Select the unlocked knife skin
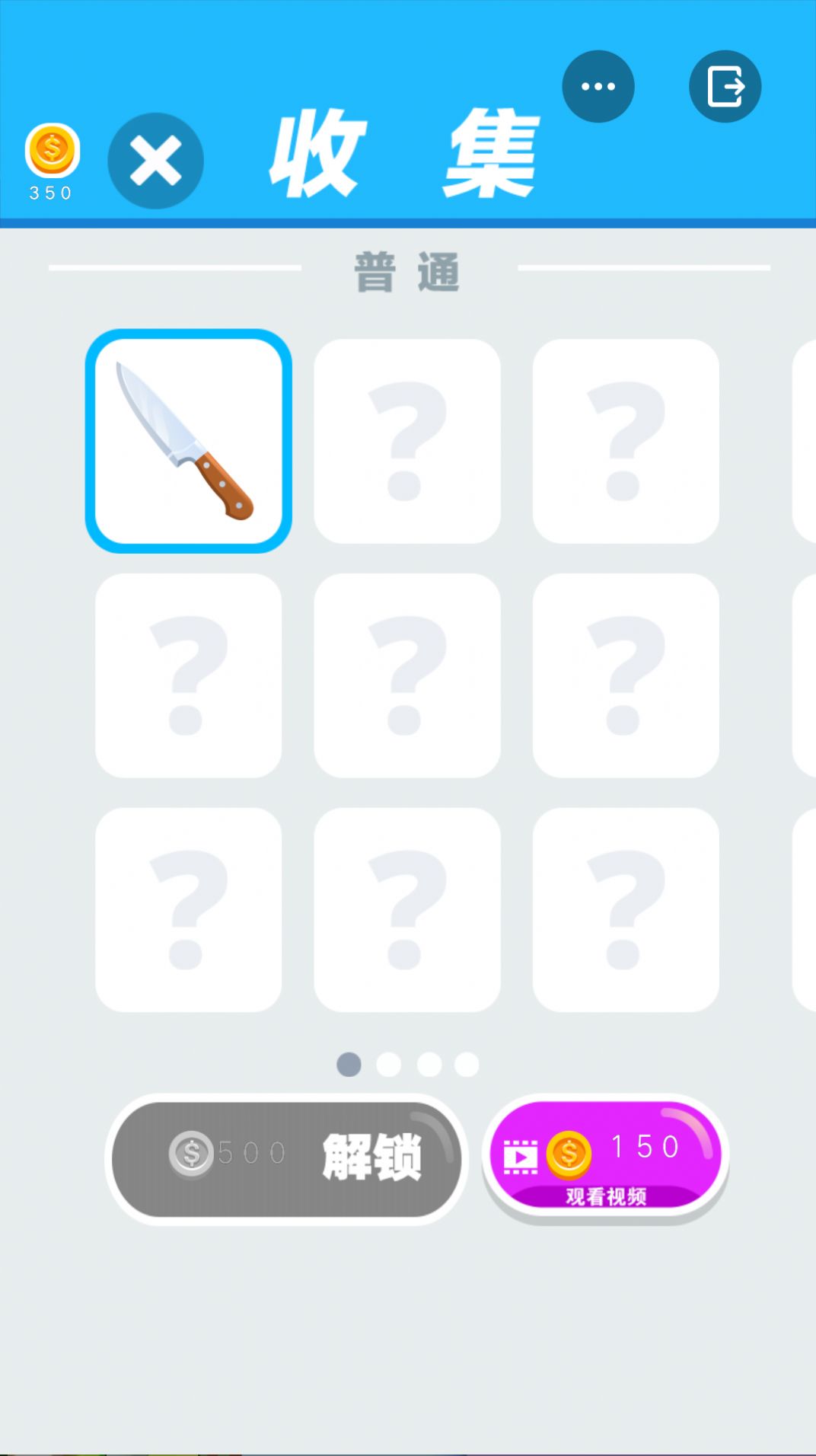Viewport: 816px width, 1456px height. [188, 441]
